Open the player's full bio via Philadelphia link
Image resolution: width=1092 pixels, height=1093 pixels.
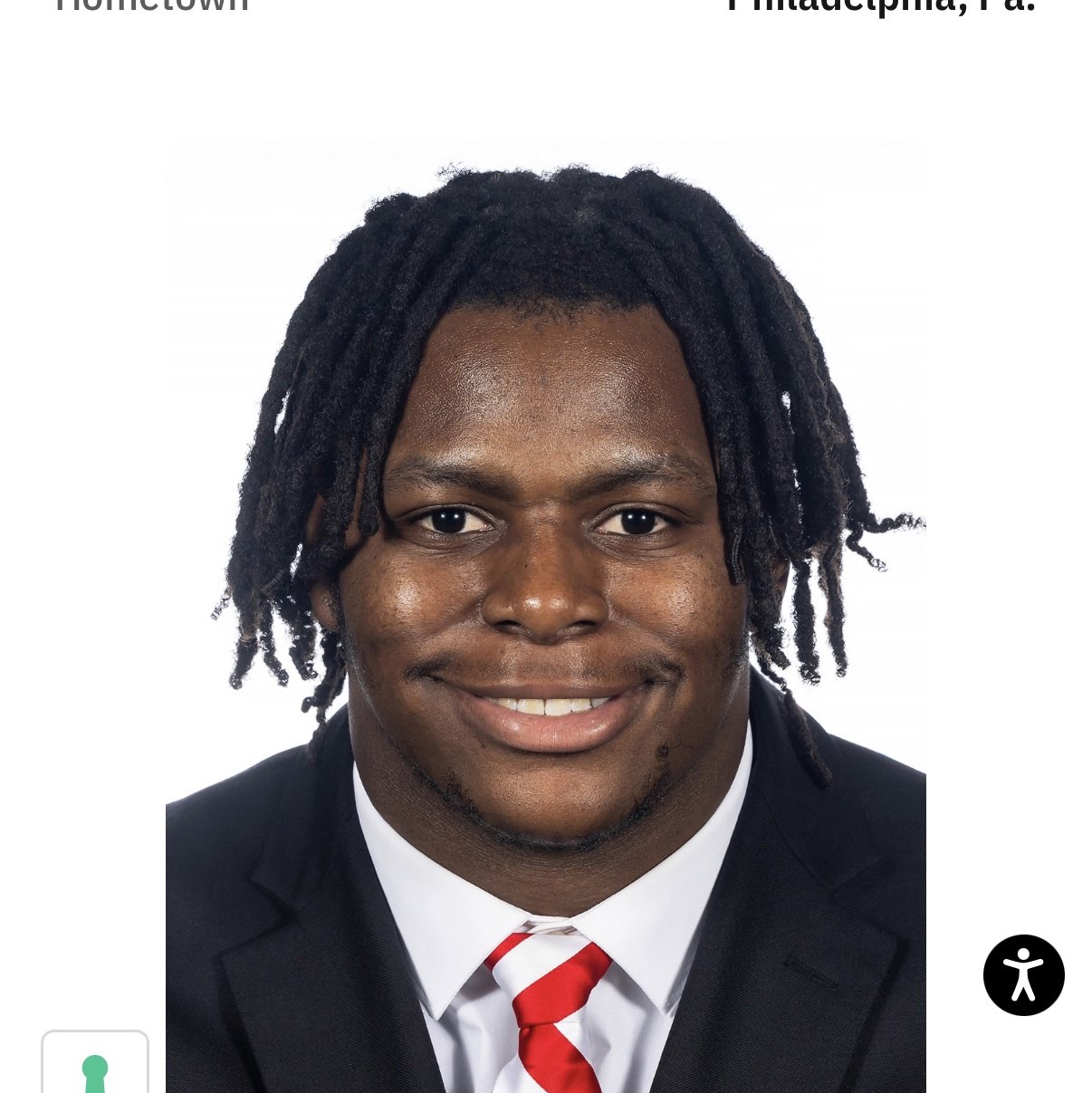881,7
